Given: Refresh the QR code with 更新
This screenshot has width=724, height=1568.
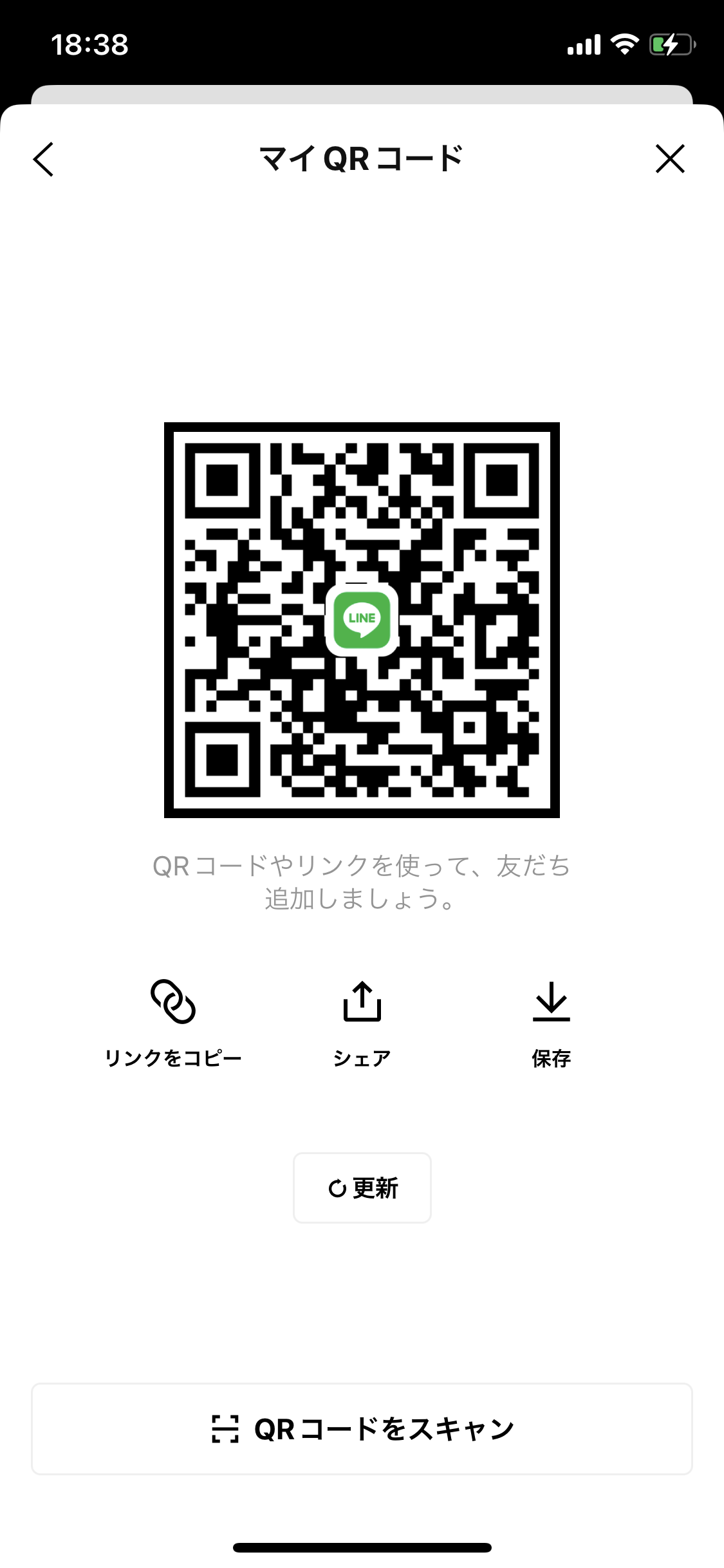Looking at the screenshot, I should click(362, 1188).
